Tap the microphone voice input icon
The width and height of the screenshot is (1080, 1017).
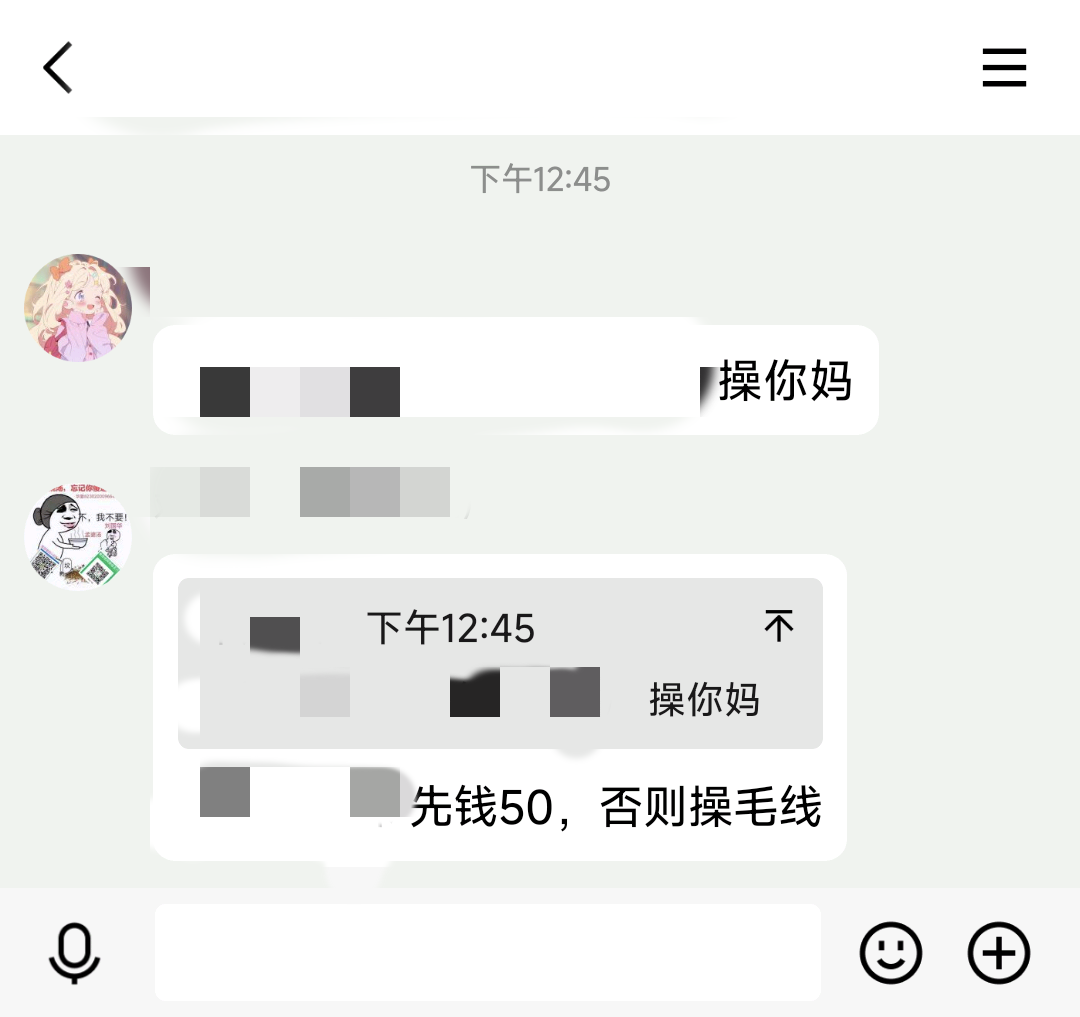click(74, 952)
